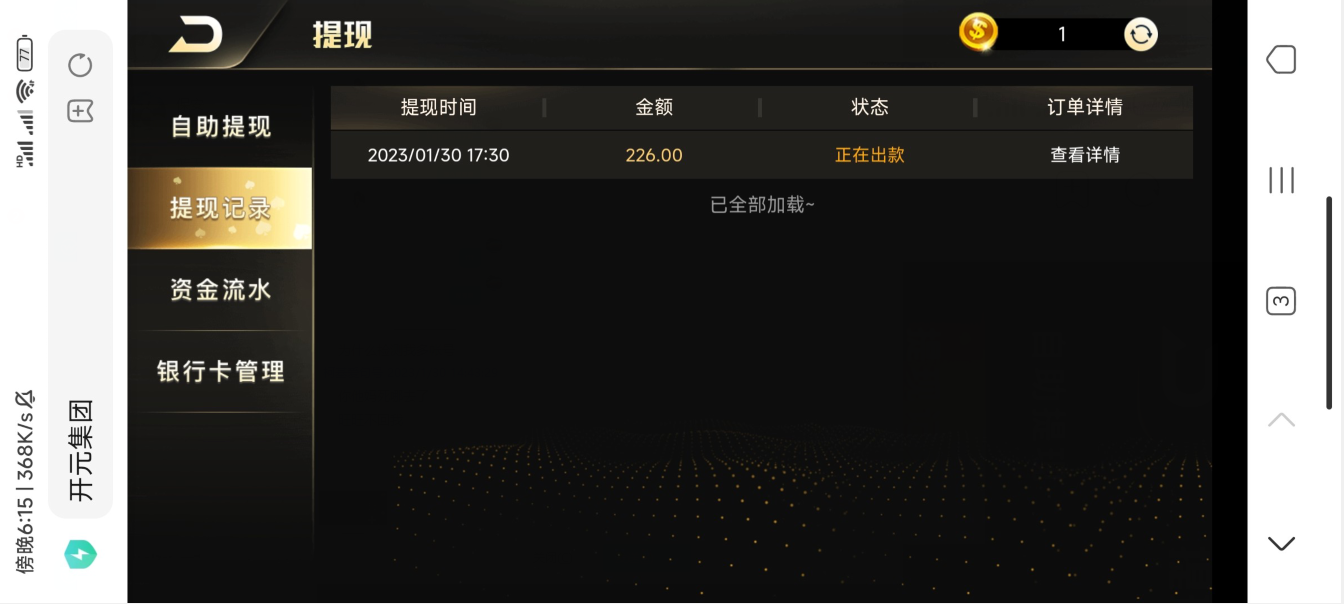Image resolution: width=1344 pixels, height=604 pixels.
Task: Open the floating add-tab icon
Action: pyautogui.click(x=80, y=111)
